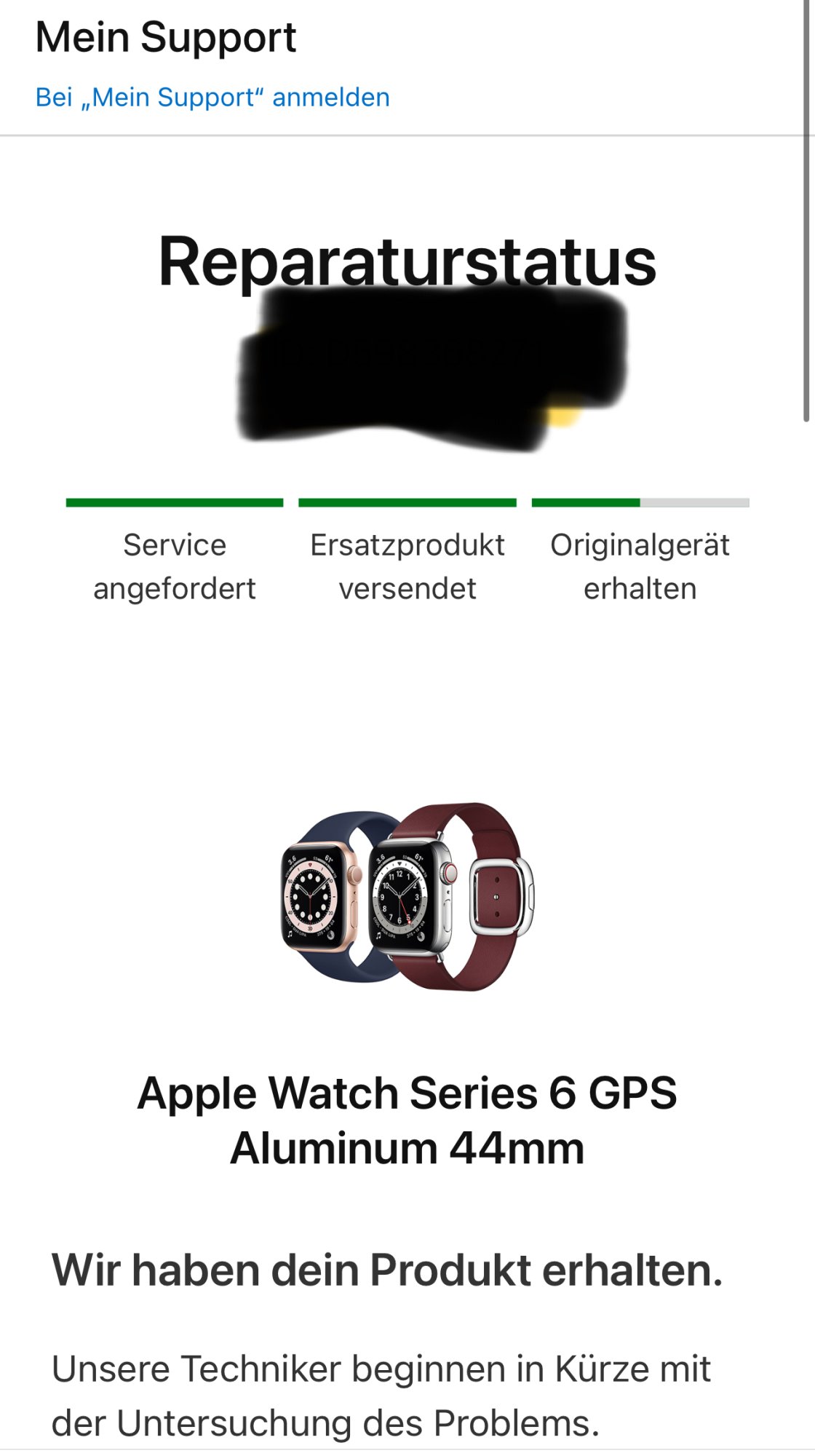Open the "Bei Mein Support anmelden" link
Screen dimensions: 815x1456
pos(212,97)
